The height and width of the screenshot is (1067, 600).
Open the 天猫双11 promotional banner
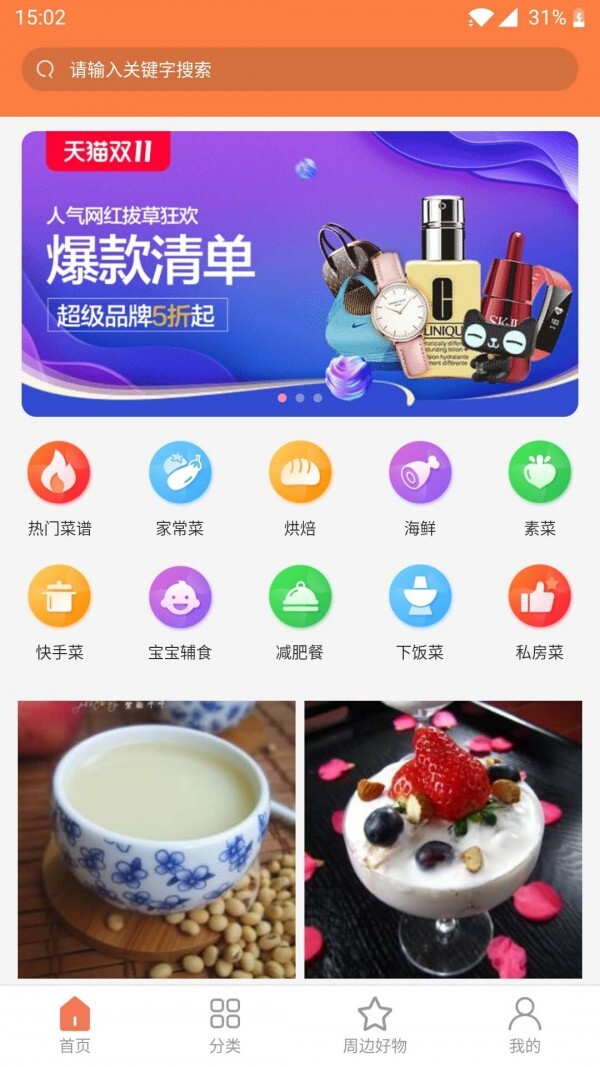point(300,273)
